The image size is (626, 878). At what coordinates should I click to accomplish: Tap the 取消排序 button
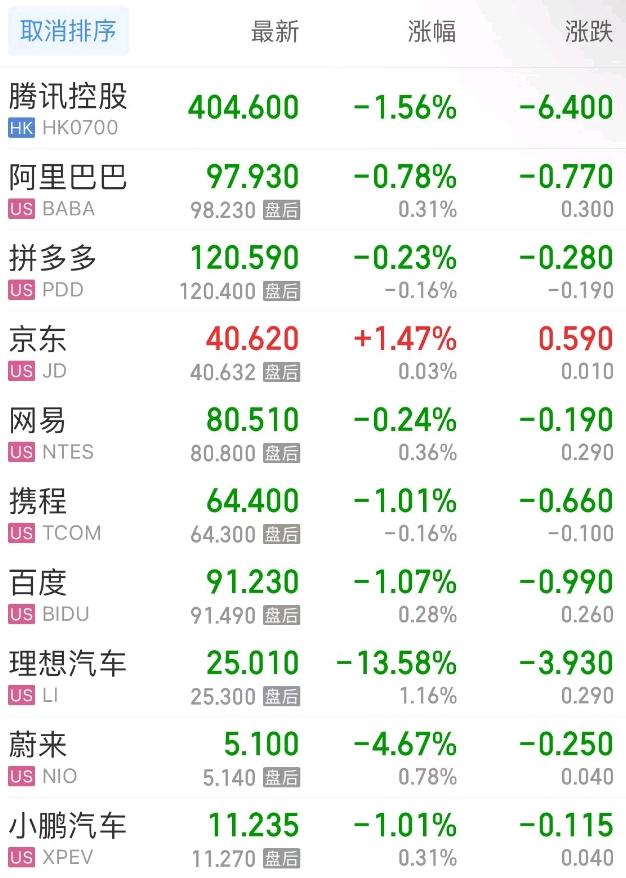pos(68,31)
